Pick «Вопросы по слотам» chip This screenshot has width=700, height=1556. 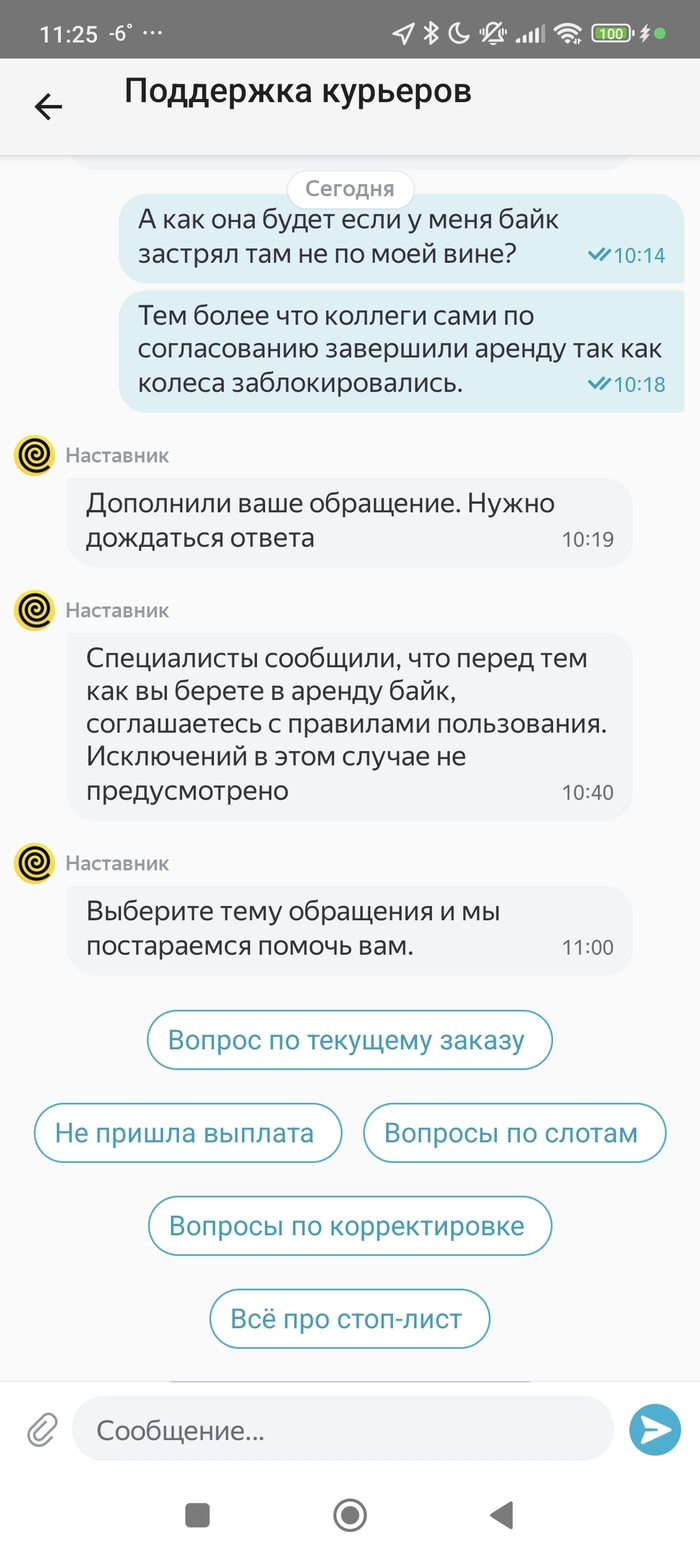[514, 1133]
